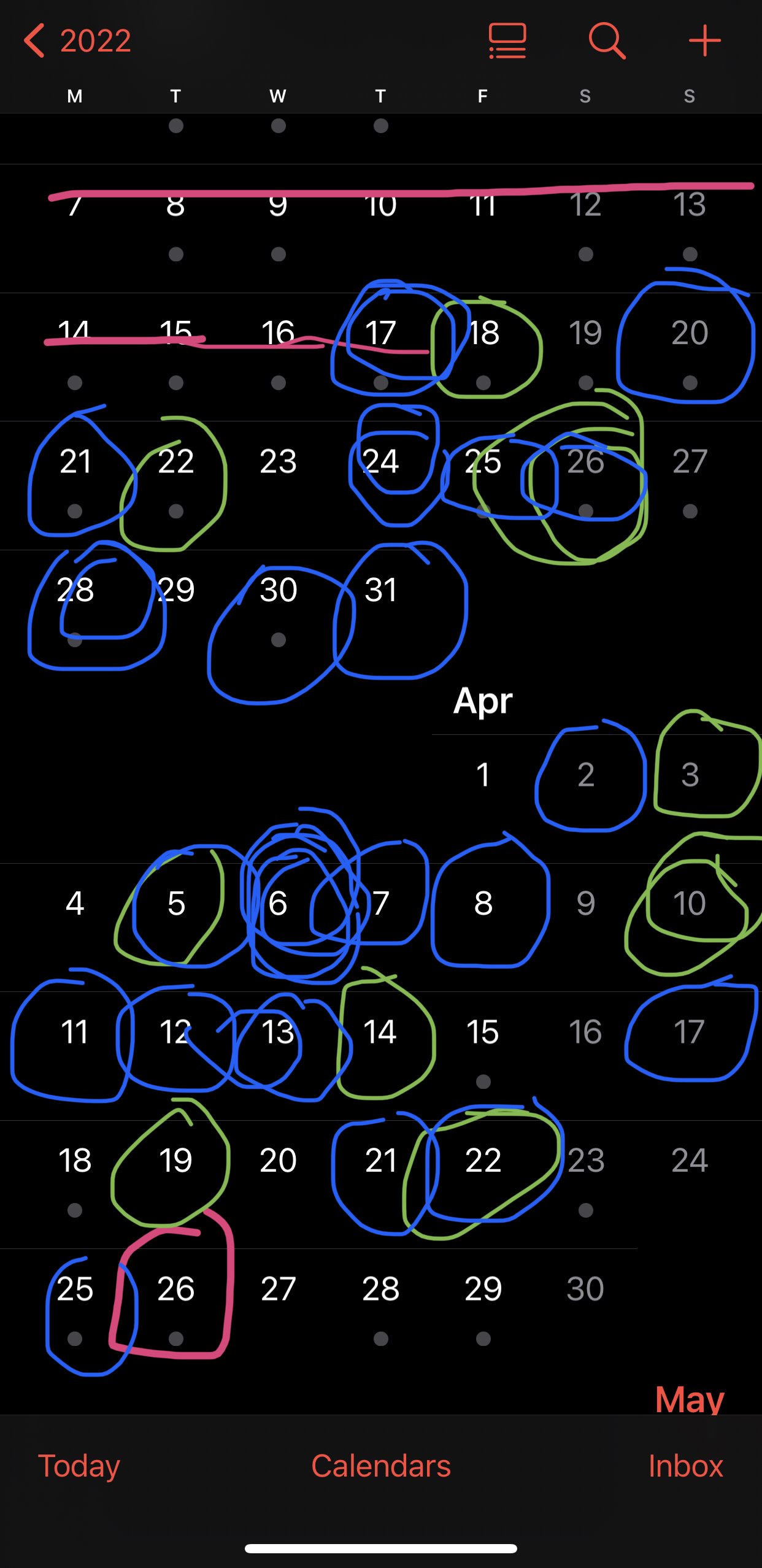
Task: Select April 27
Action: pyautogui.click(x=278, y=1289)
